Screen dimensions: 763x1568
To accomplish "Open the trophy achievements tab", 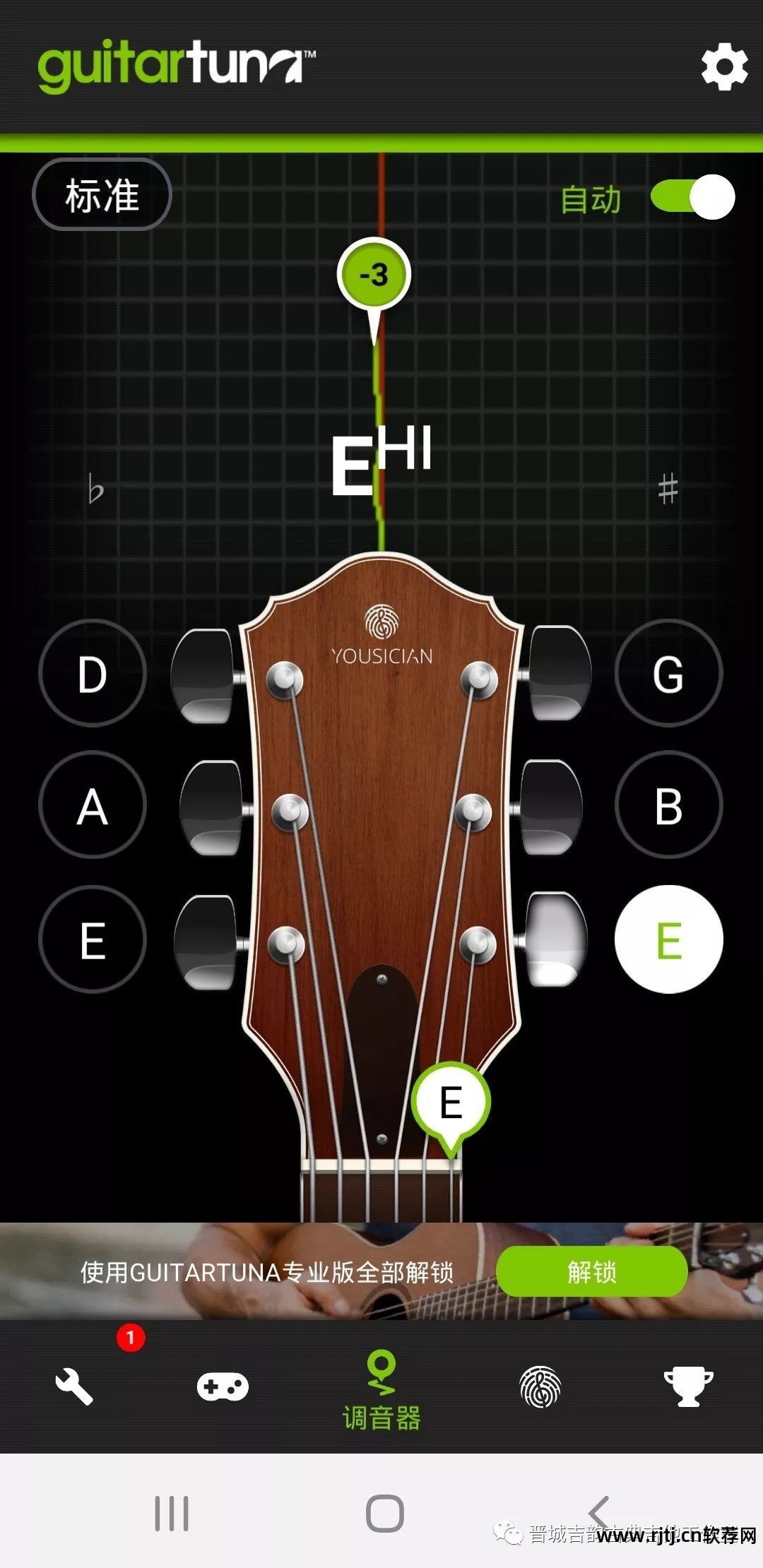I will pos(688,1386).
